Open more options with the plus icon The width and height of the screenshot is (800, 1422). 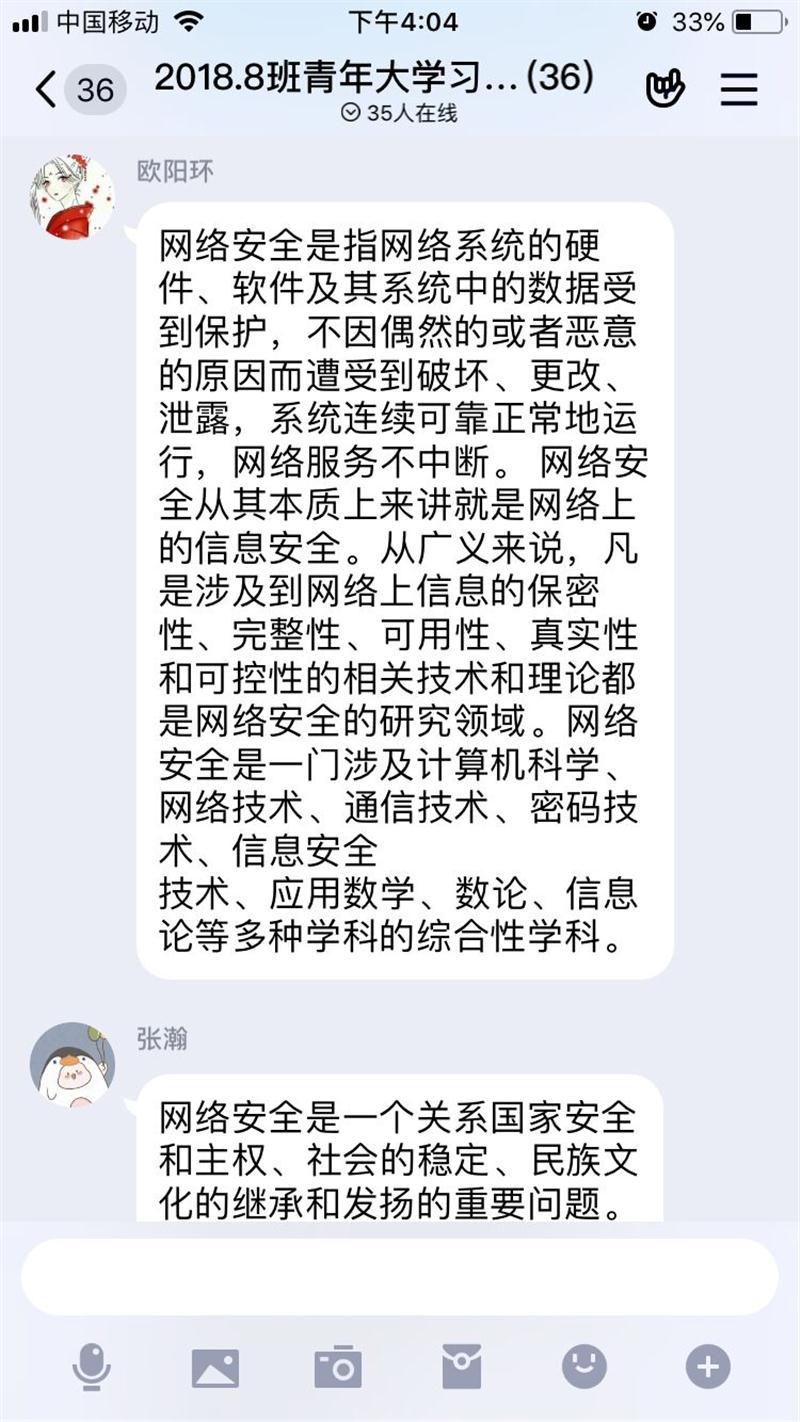tap(707, 1366)
